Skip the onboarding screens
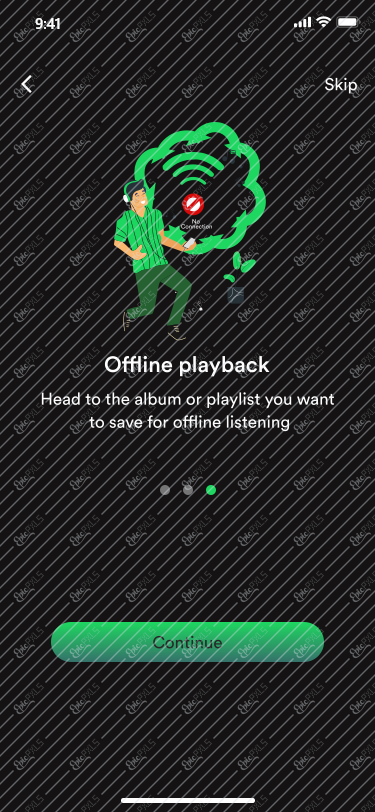Viewport: 375px width, 812px height. point(340,85)
